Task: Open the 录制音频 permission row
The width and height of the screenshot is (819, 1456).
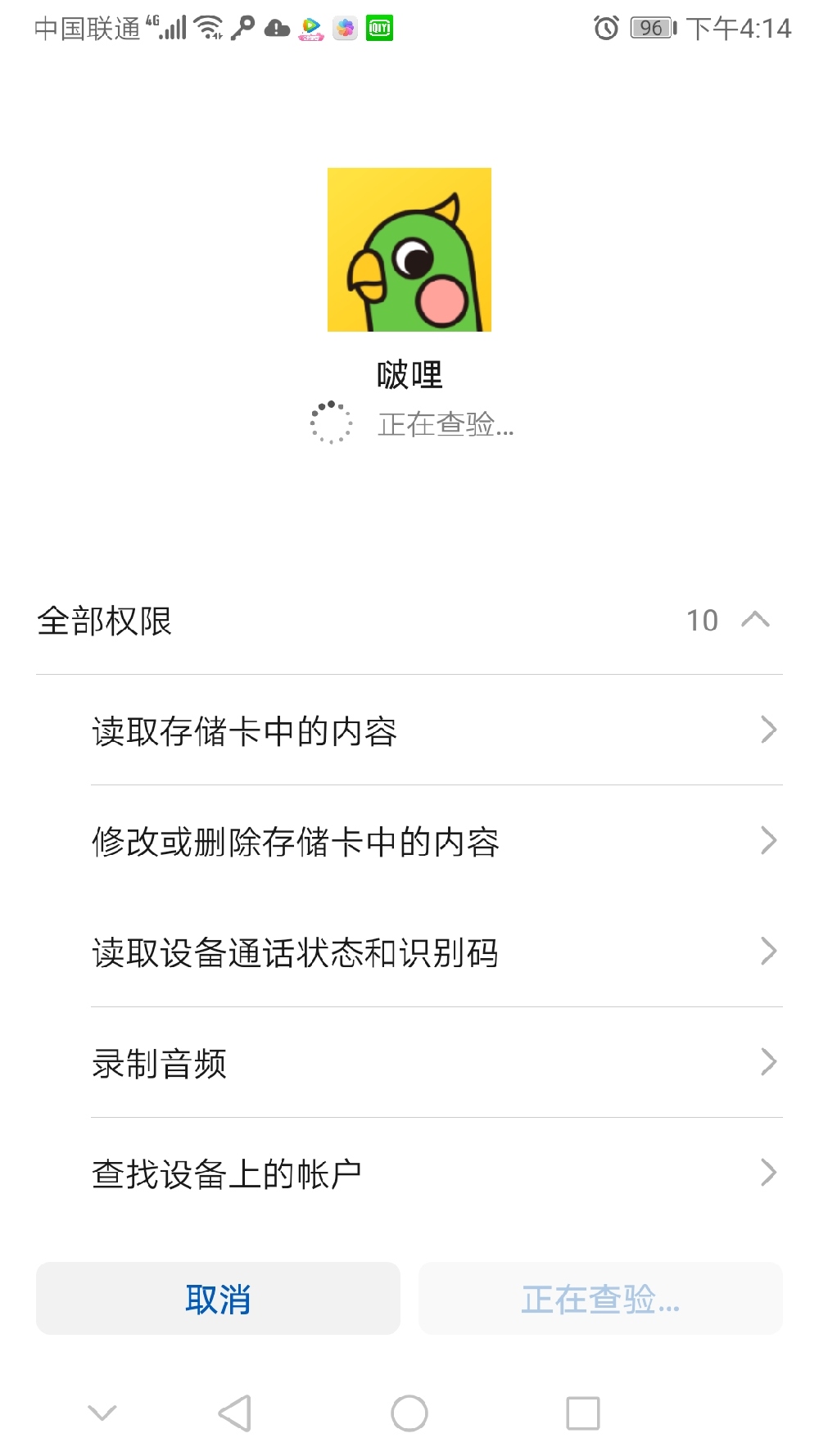Action: [x=437, y=1062]
